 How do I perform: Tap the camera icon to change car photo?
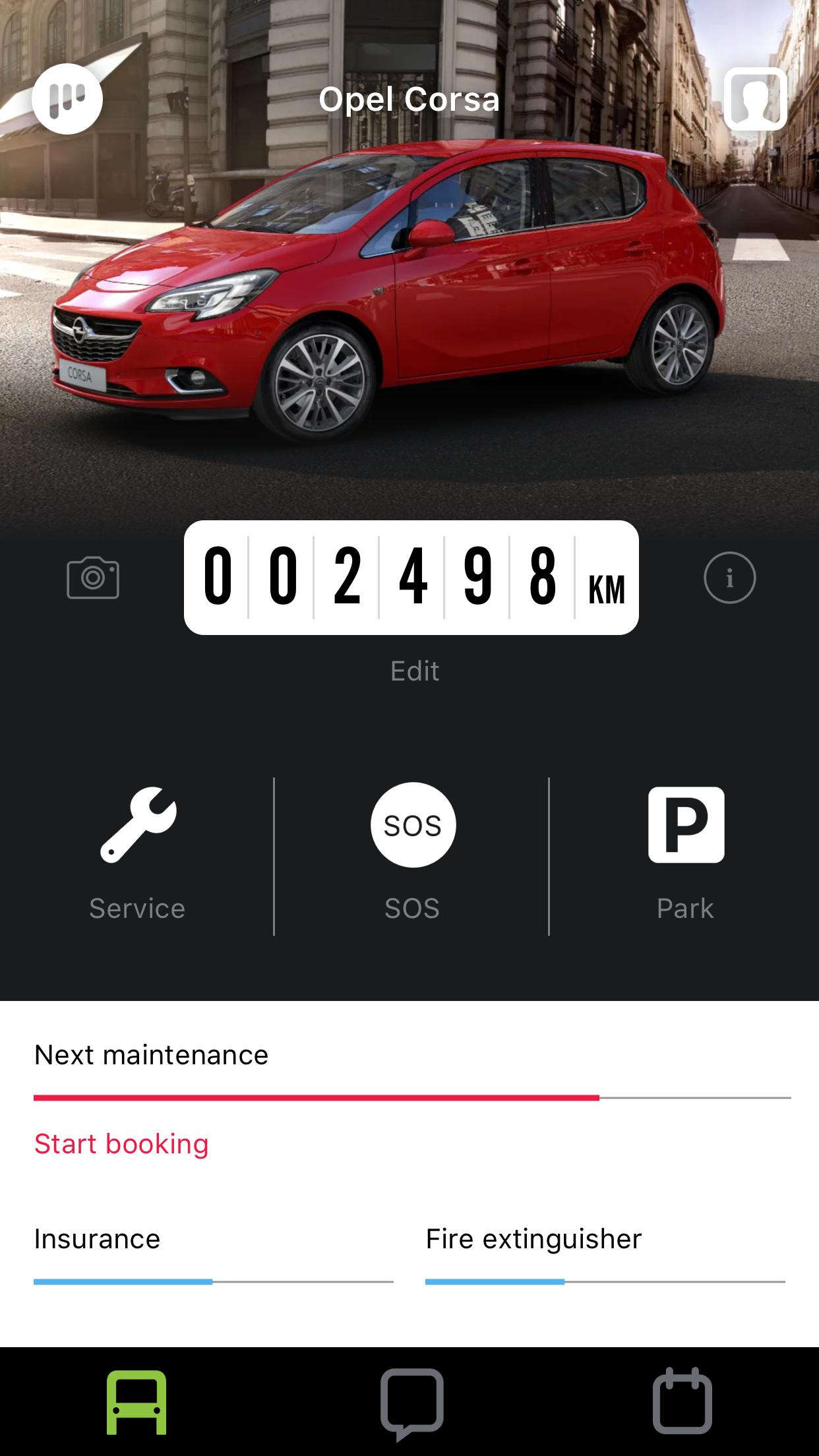93,578
